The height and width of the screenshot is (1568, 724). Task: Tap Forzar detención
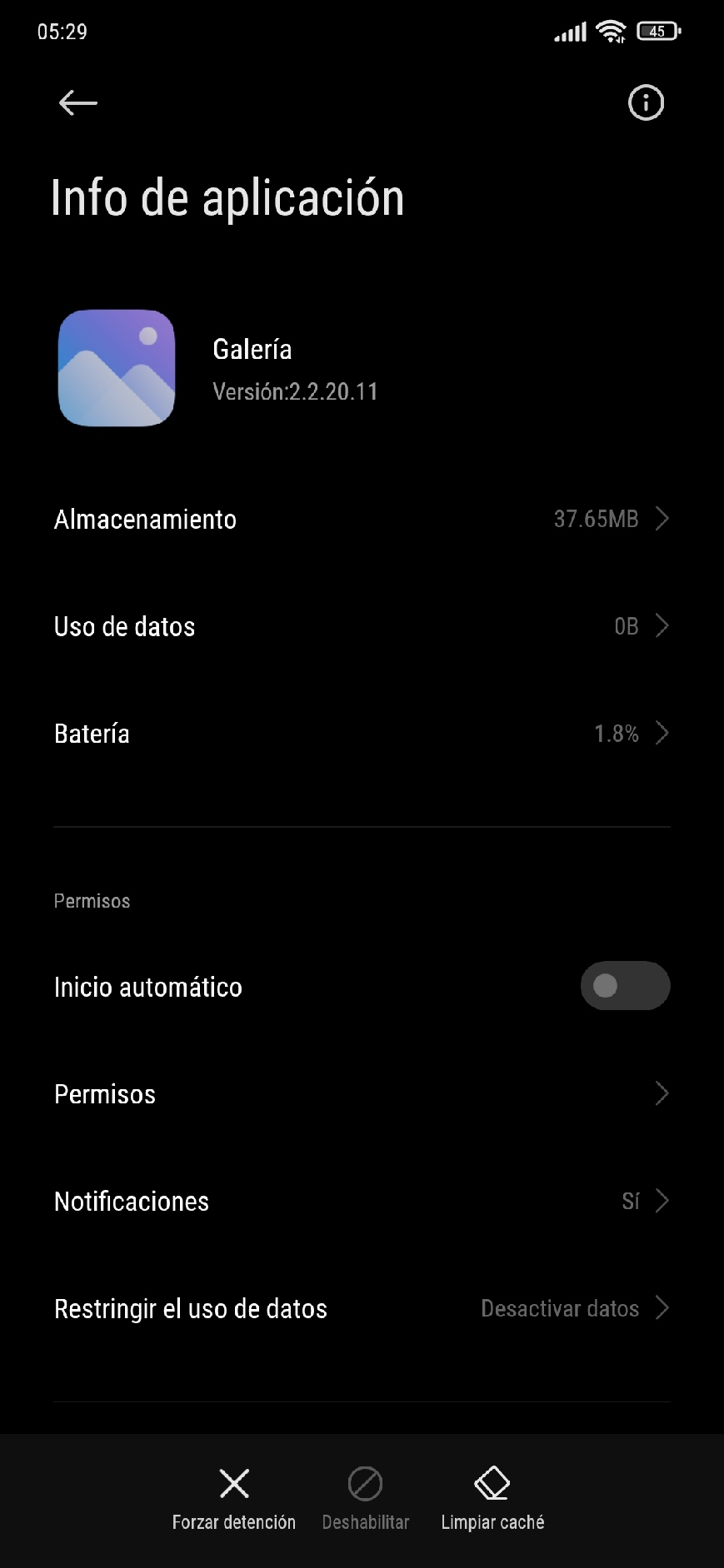click(234, 1499)
